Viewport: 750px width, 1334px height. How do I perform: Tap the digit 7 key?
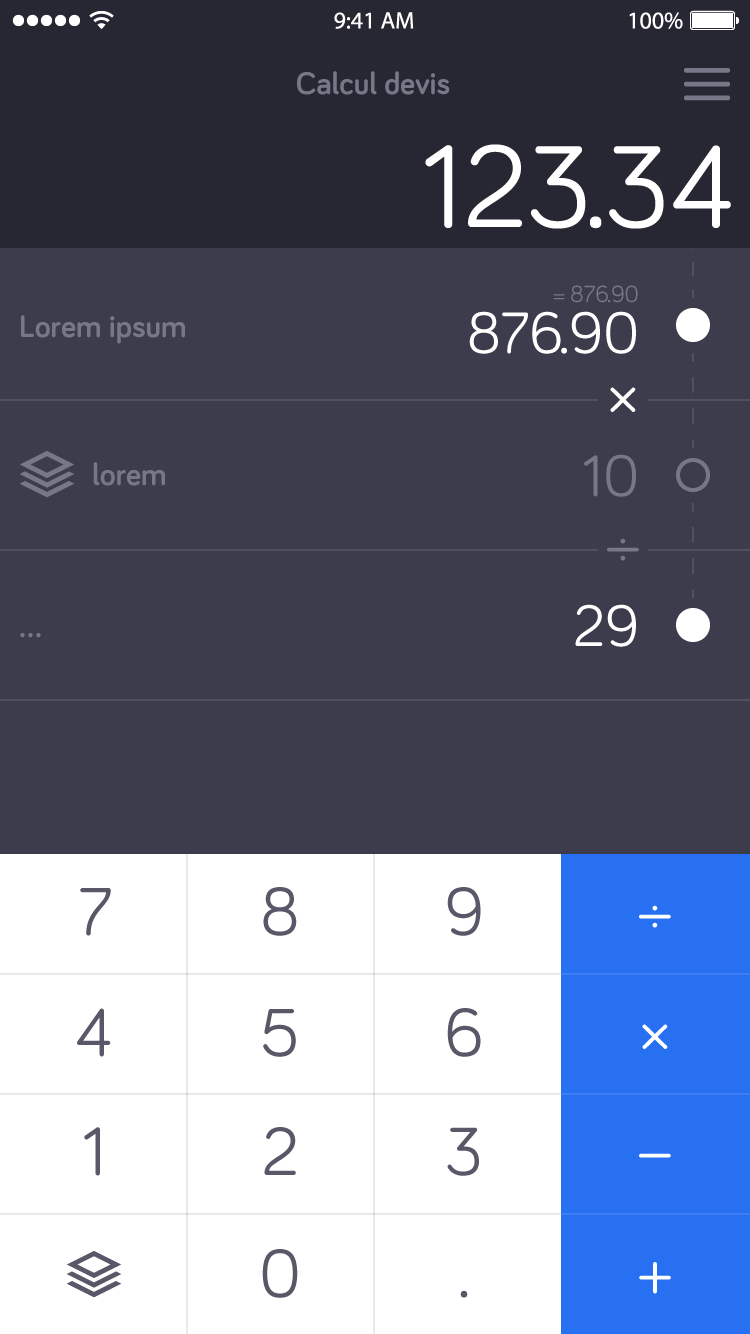pyautogui.click(x=93, y=913)
